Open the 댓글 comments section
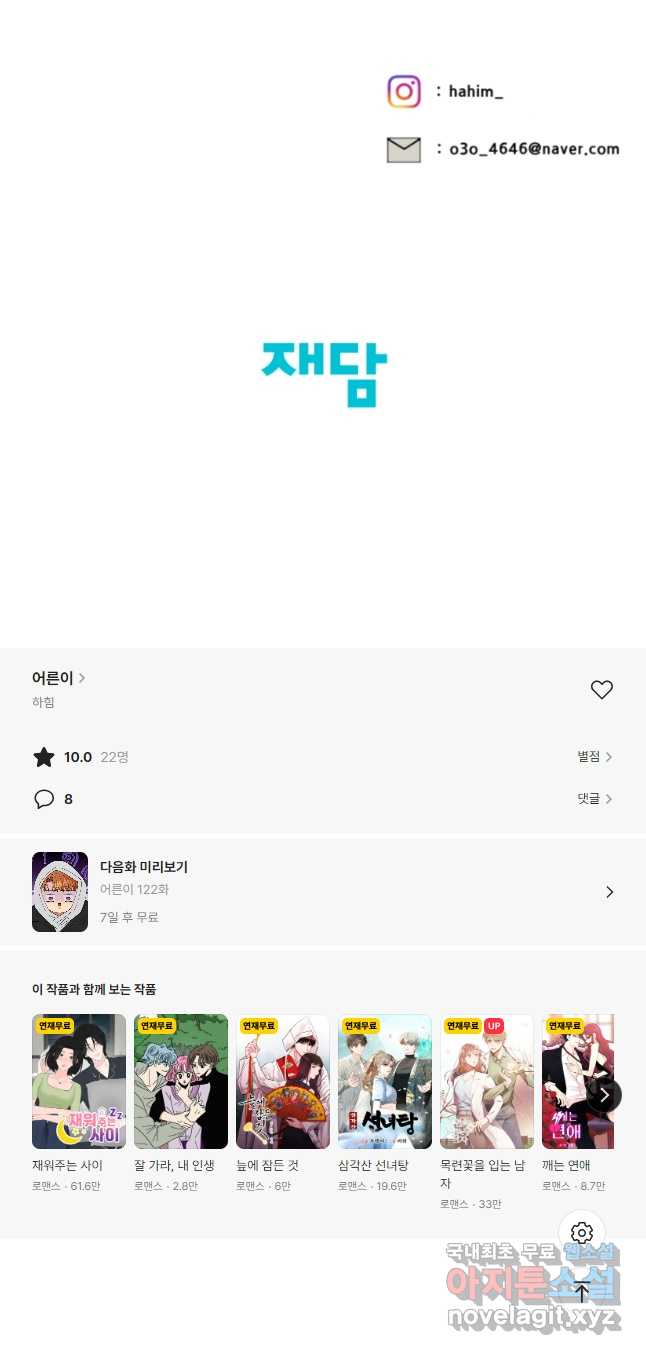Image resolution: width=646 pixels, height=1355 pixels. click(x=594, y=799)
